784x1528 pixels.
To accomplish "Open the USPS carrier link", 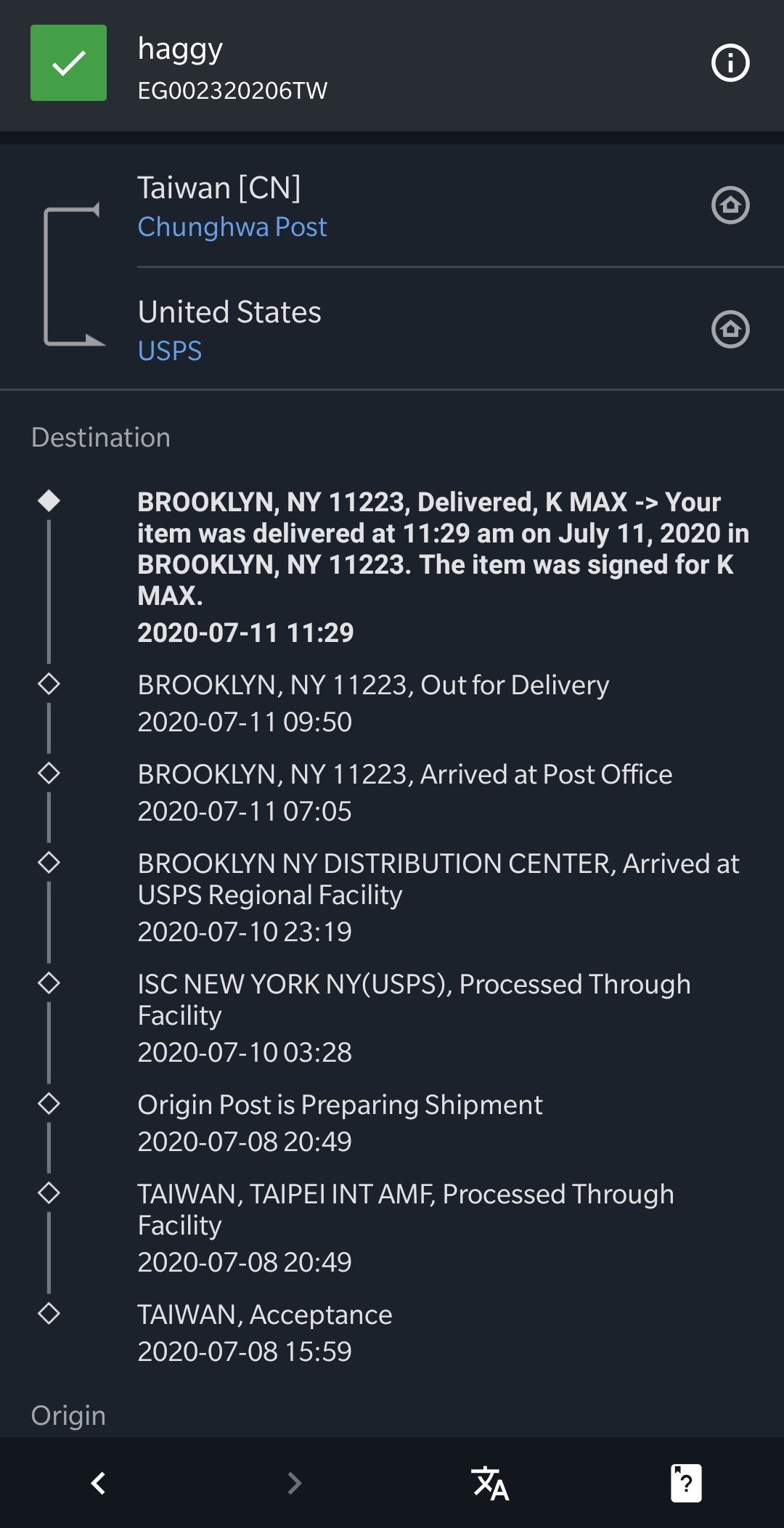I will tap(170, 351).
